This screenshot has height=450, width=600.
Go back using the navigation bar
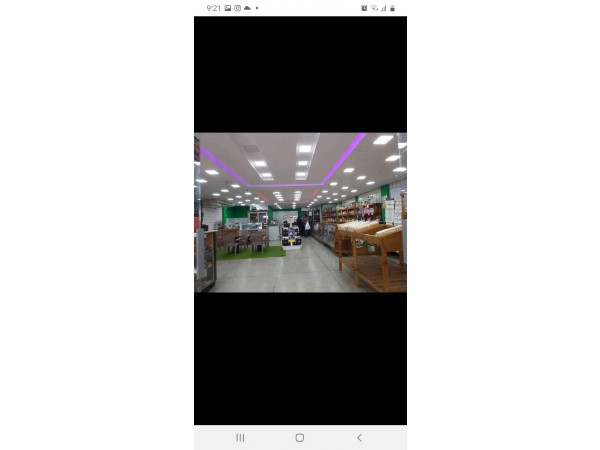[x=359, y=438]
